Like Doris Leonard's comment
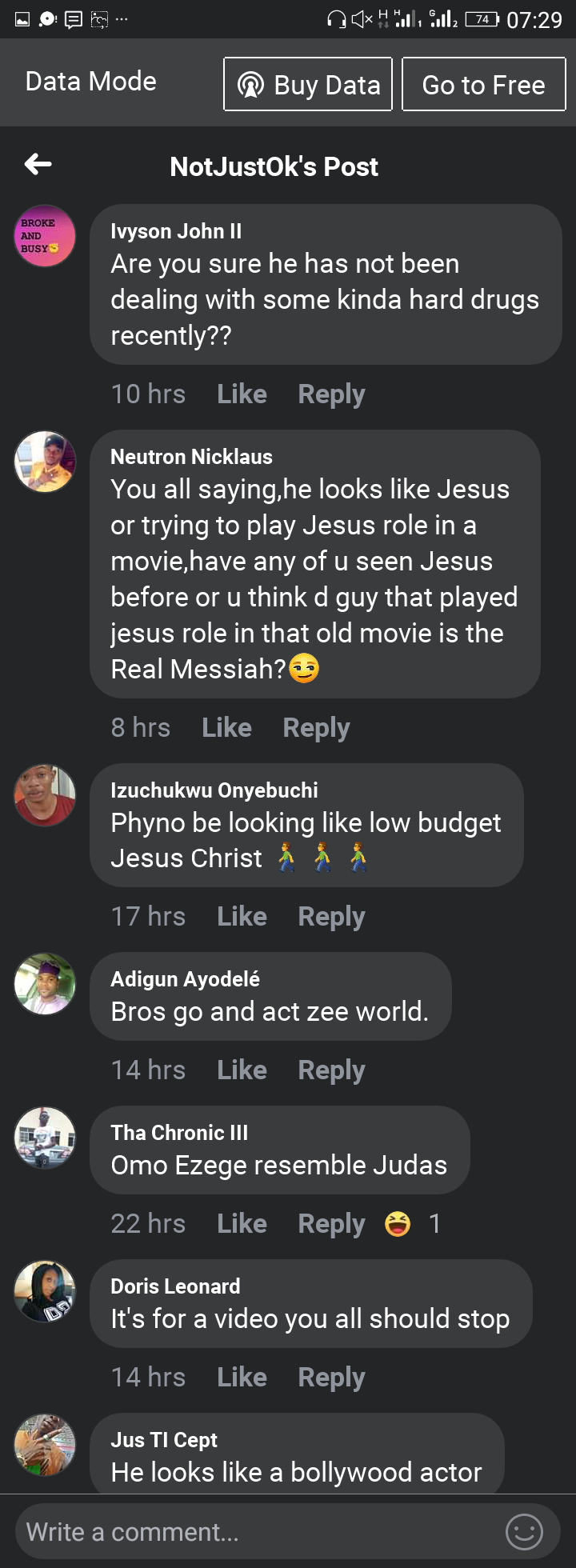Screen dimensions: 576x1568 pyautogui.click(x=242, y=1377)
